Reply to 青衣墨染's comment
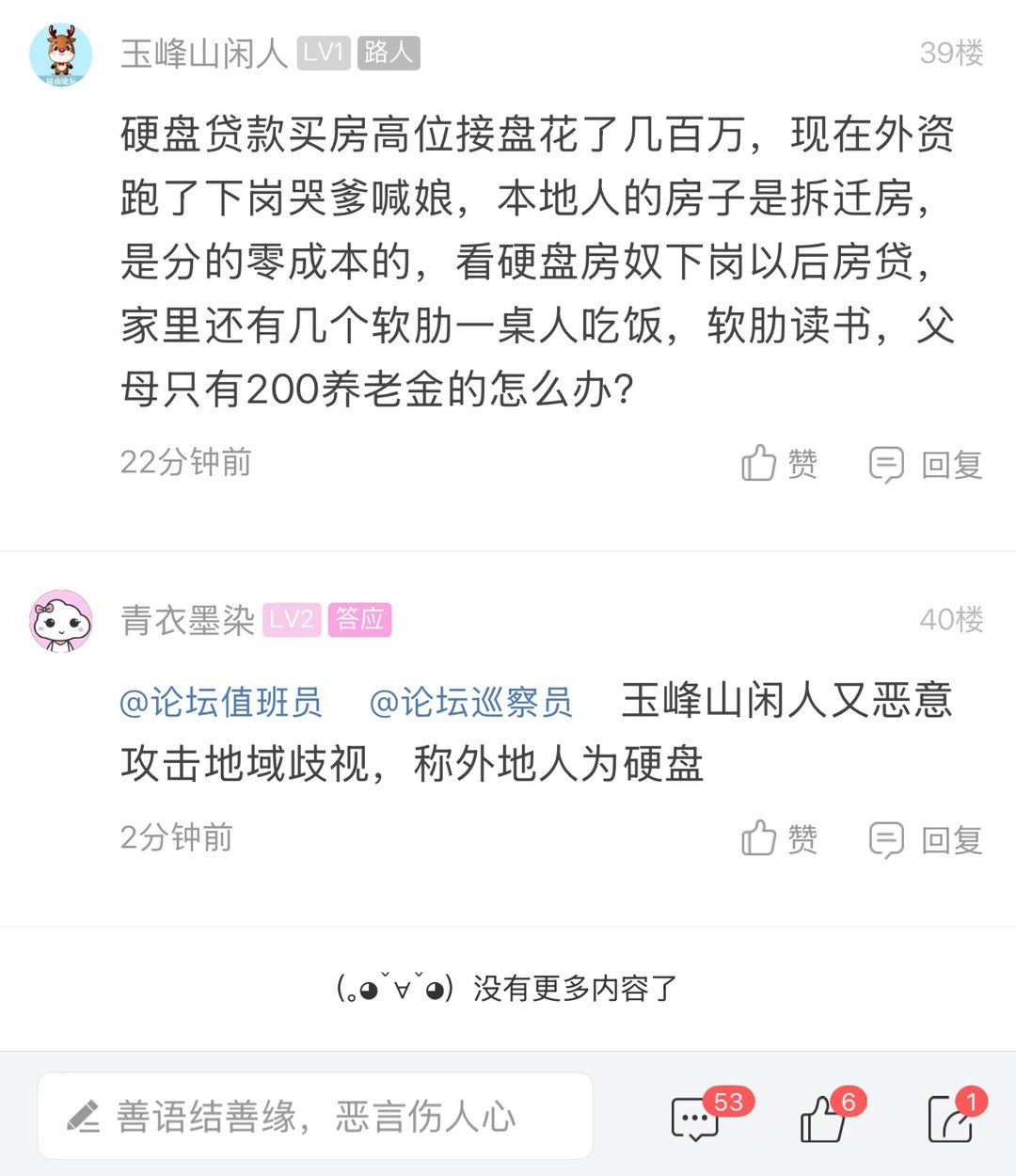1016x1176 pixels. pyautogui.click(x=926, y=838)
